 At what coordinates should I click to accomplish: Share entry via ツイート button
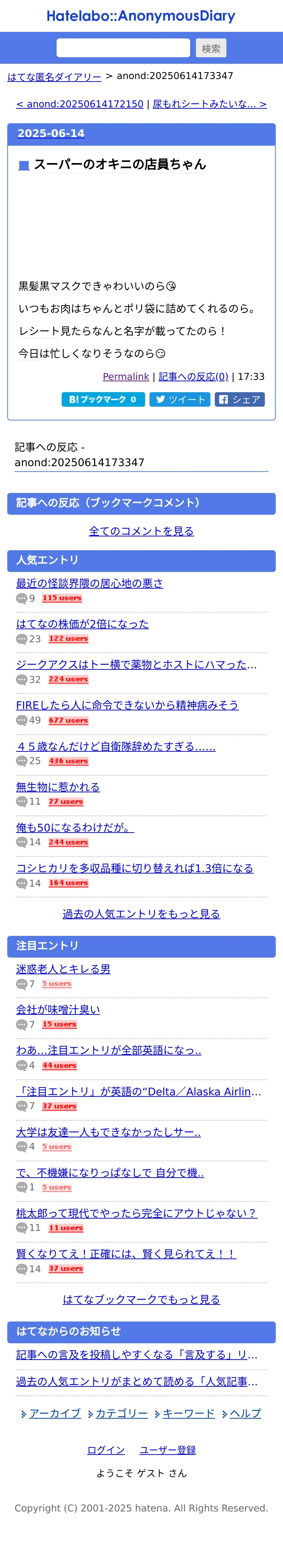[x=180, y=399]
